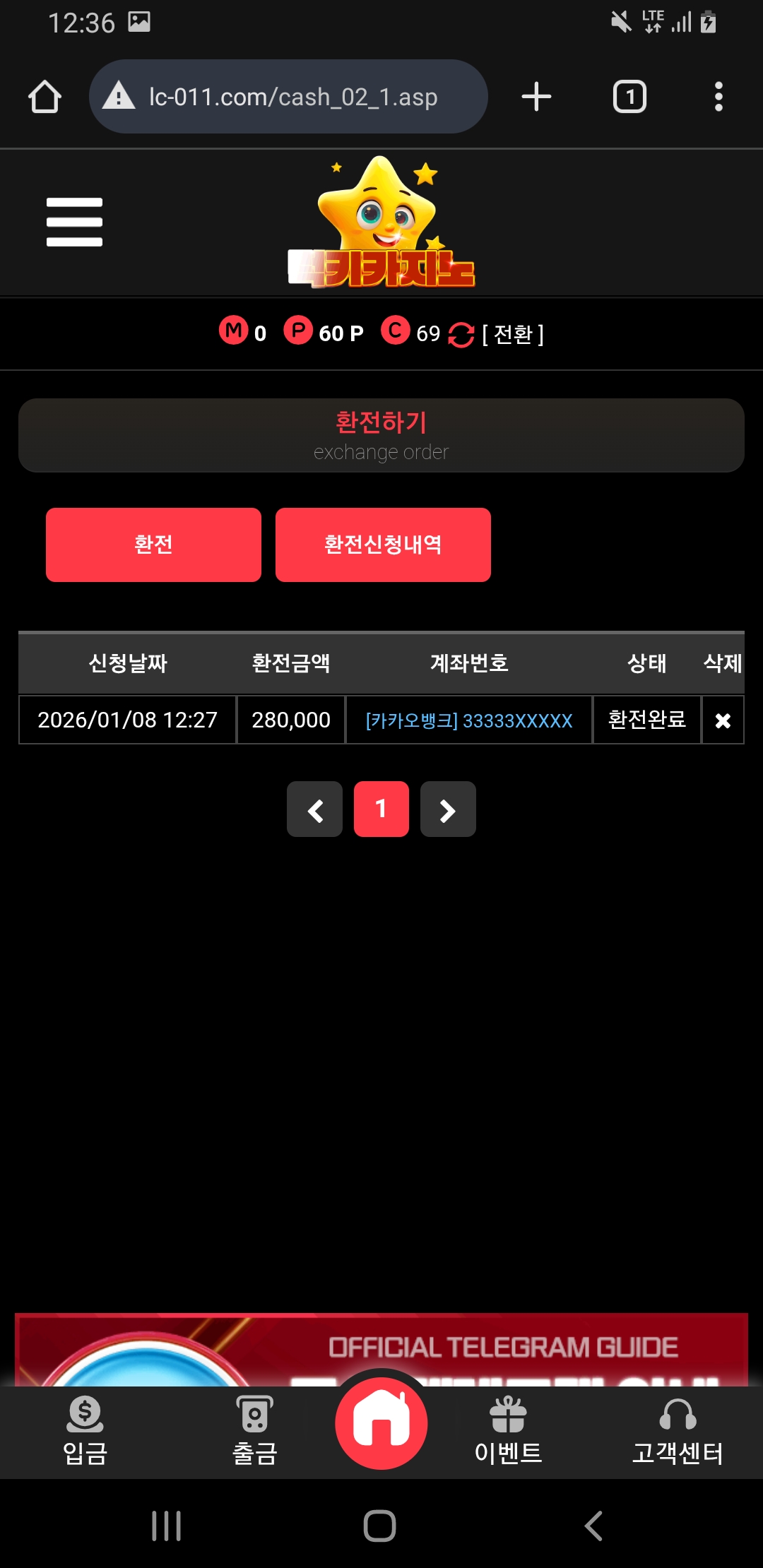Open the Official Telegram Guide banner
The width and height of the screenshot is (763, 1568).
point(502,1348)
